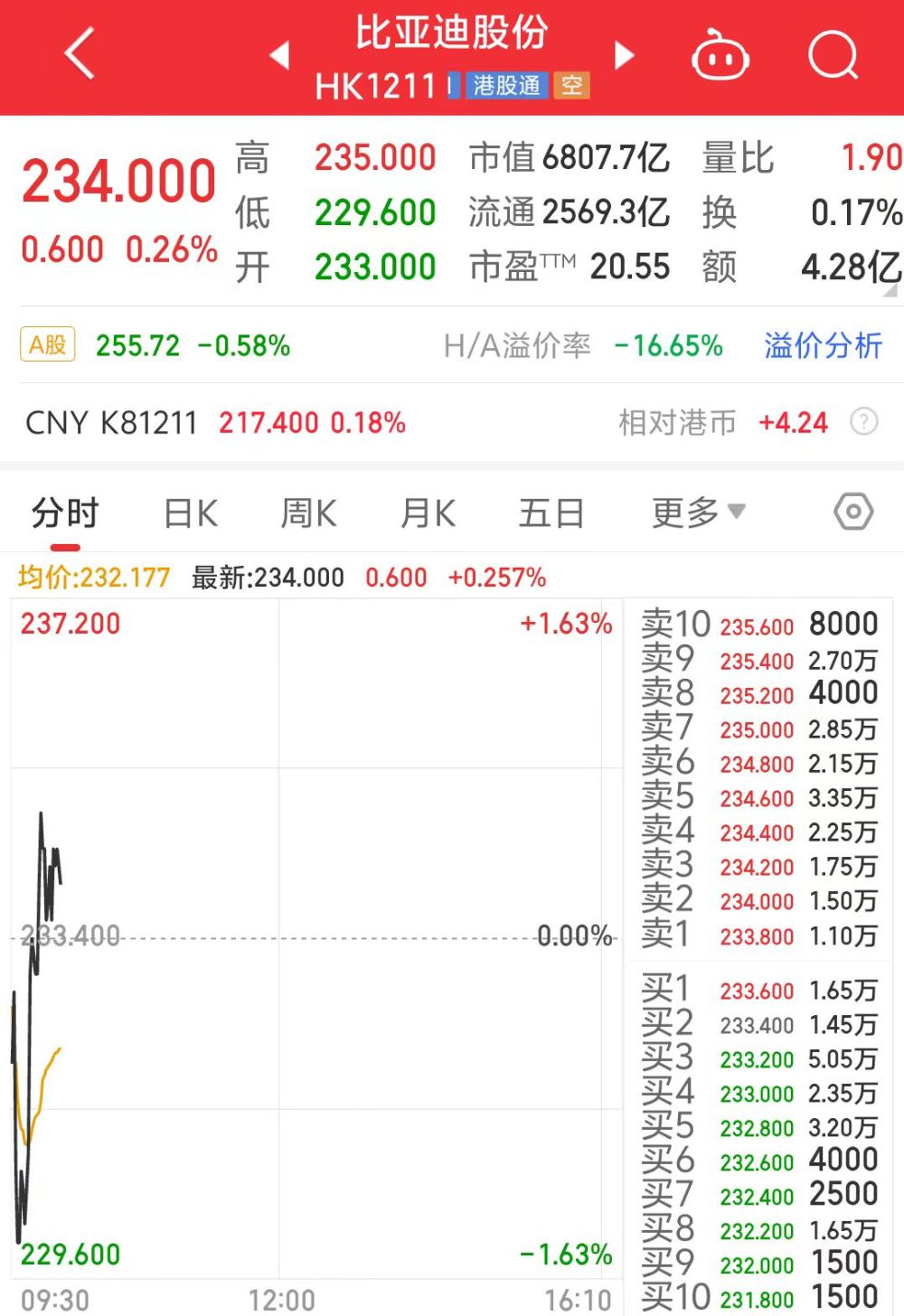Expand the 更多 chart options dropdown
904x1316 pixels.
[x=698, y=512]
